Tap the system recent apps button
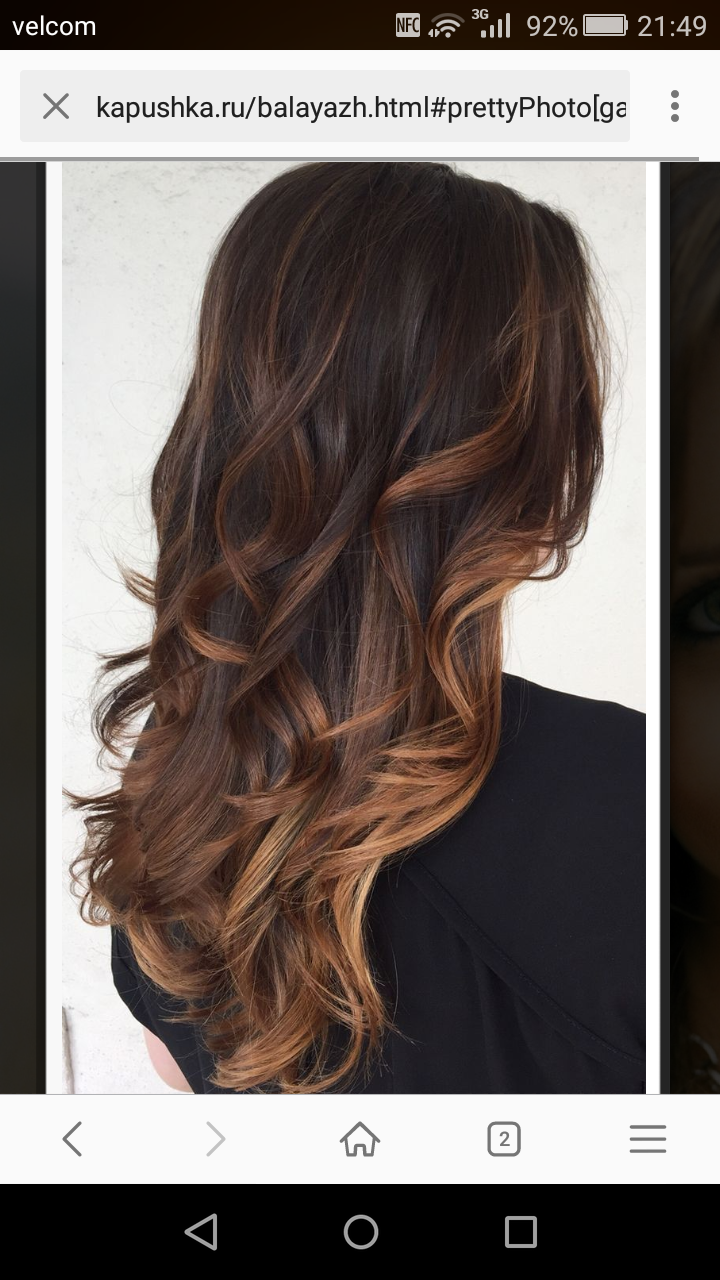Screen dimensions: 720x1280 pos(520,1231)
